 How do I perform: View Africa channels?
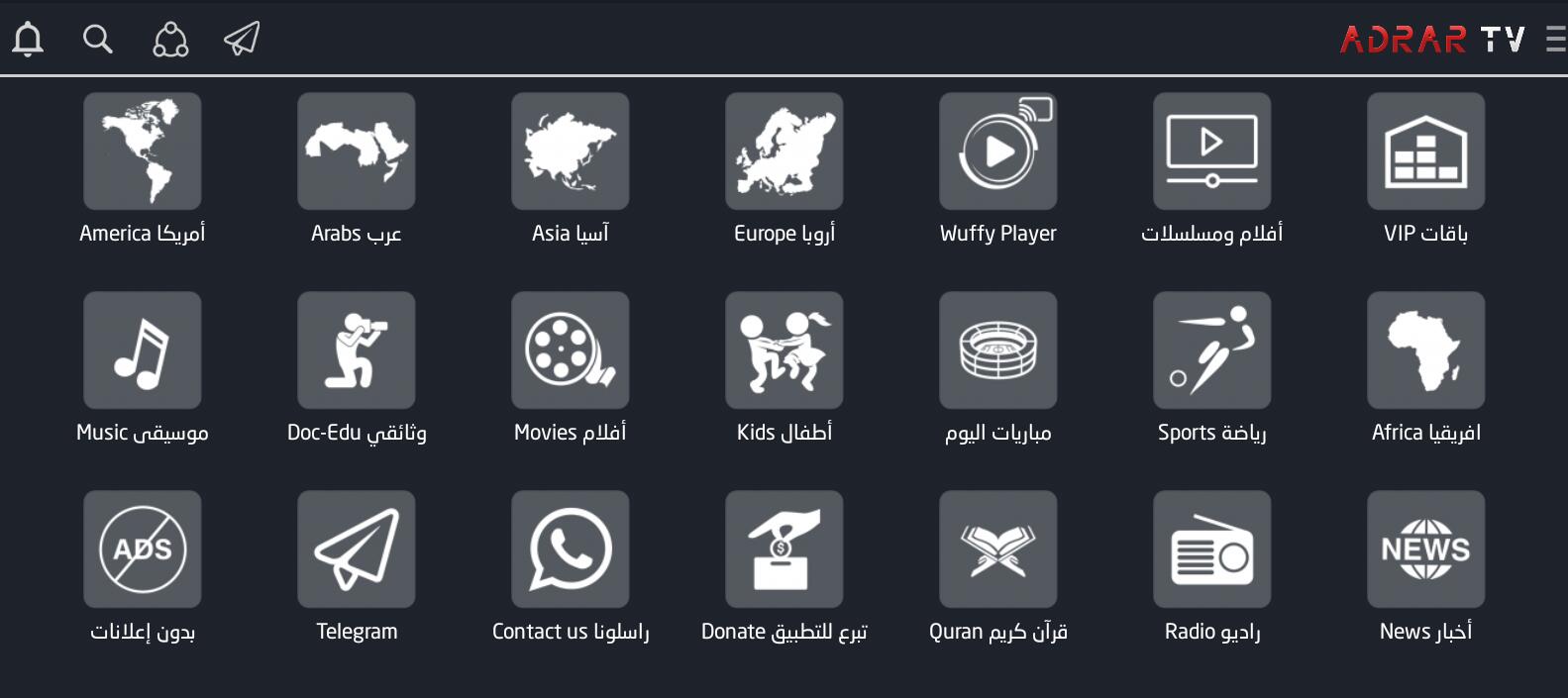click(1426, 350)
